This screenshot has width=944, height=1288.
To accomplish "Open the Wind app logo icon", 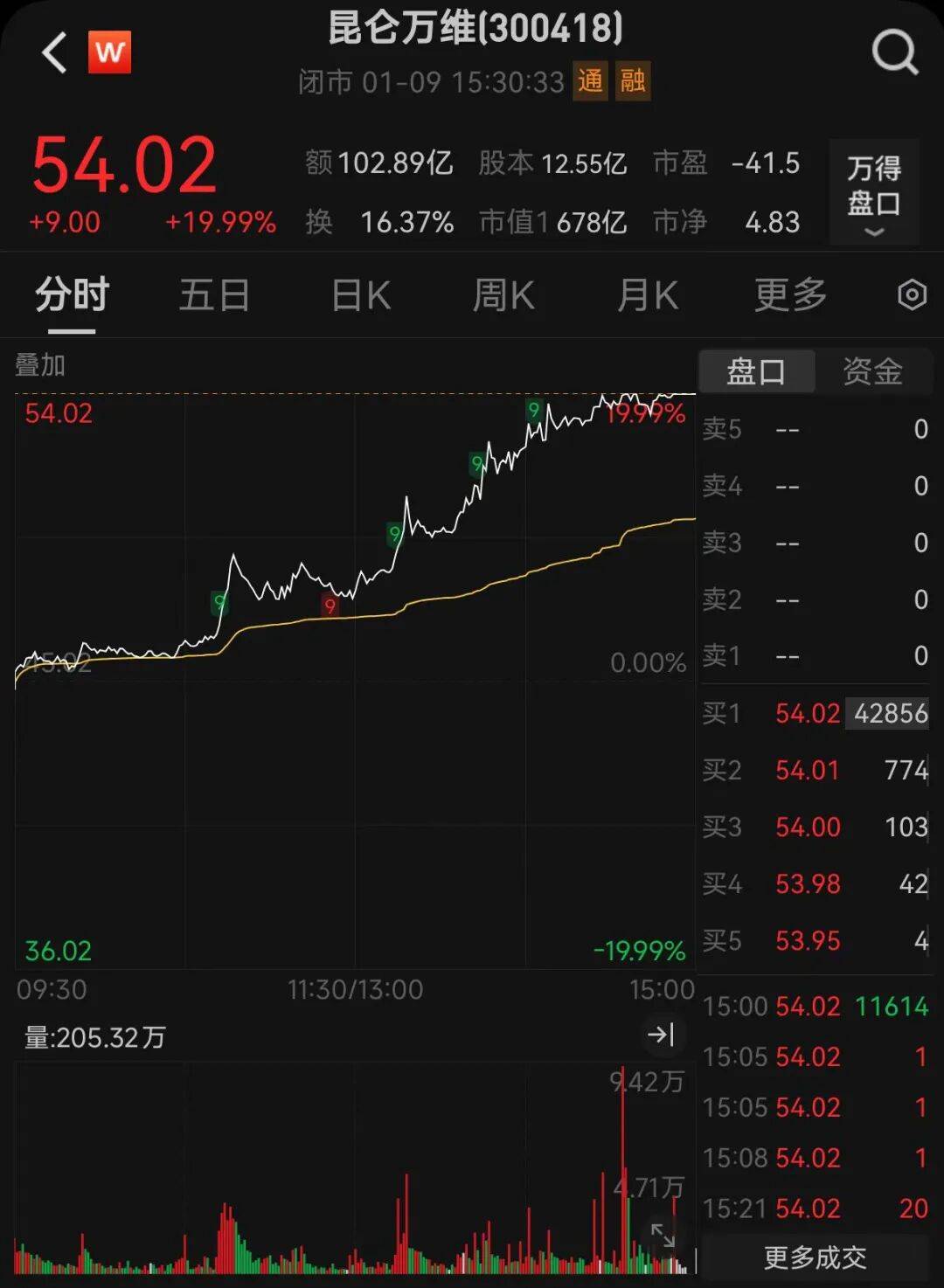I will (x=109, y=52).
